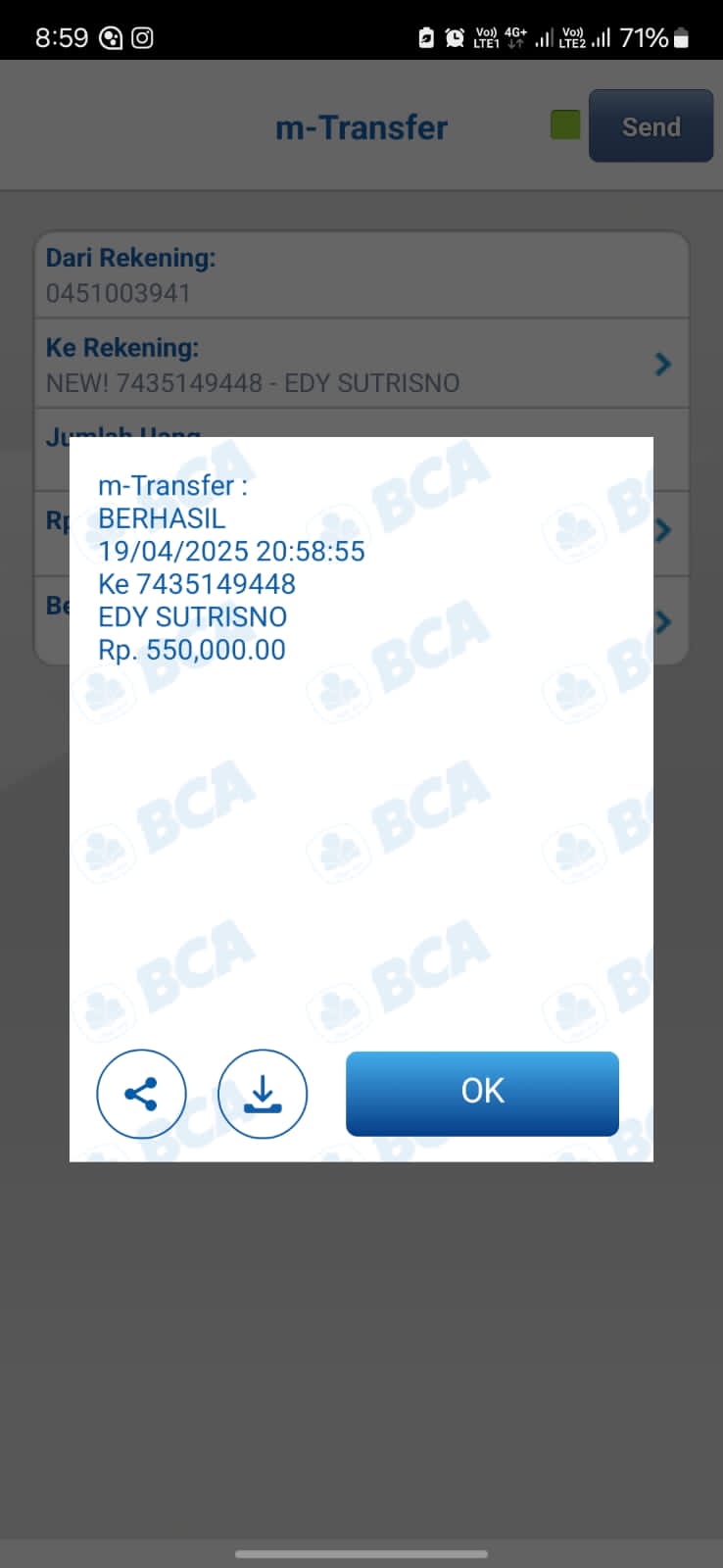Open the Ke Rekening row
723x1568 pixels.
click(361, 364)
